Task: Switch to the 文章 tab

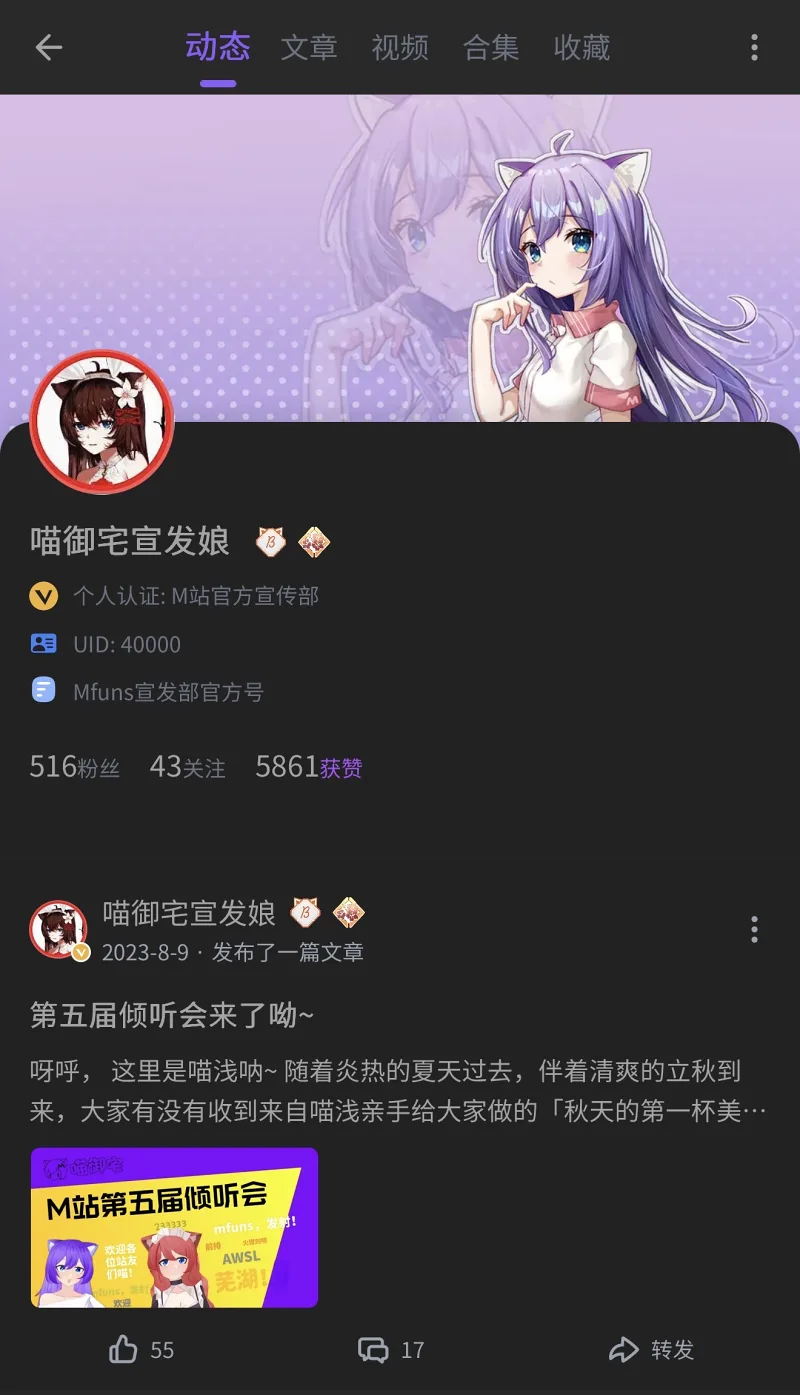Action: [309, 47]
